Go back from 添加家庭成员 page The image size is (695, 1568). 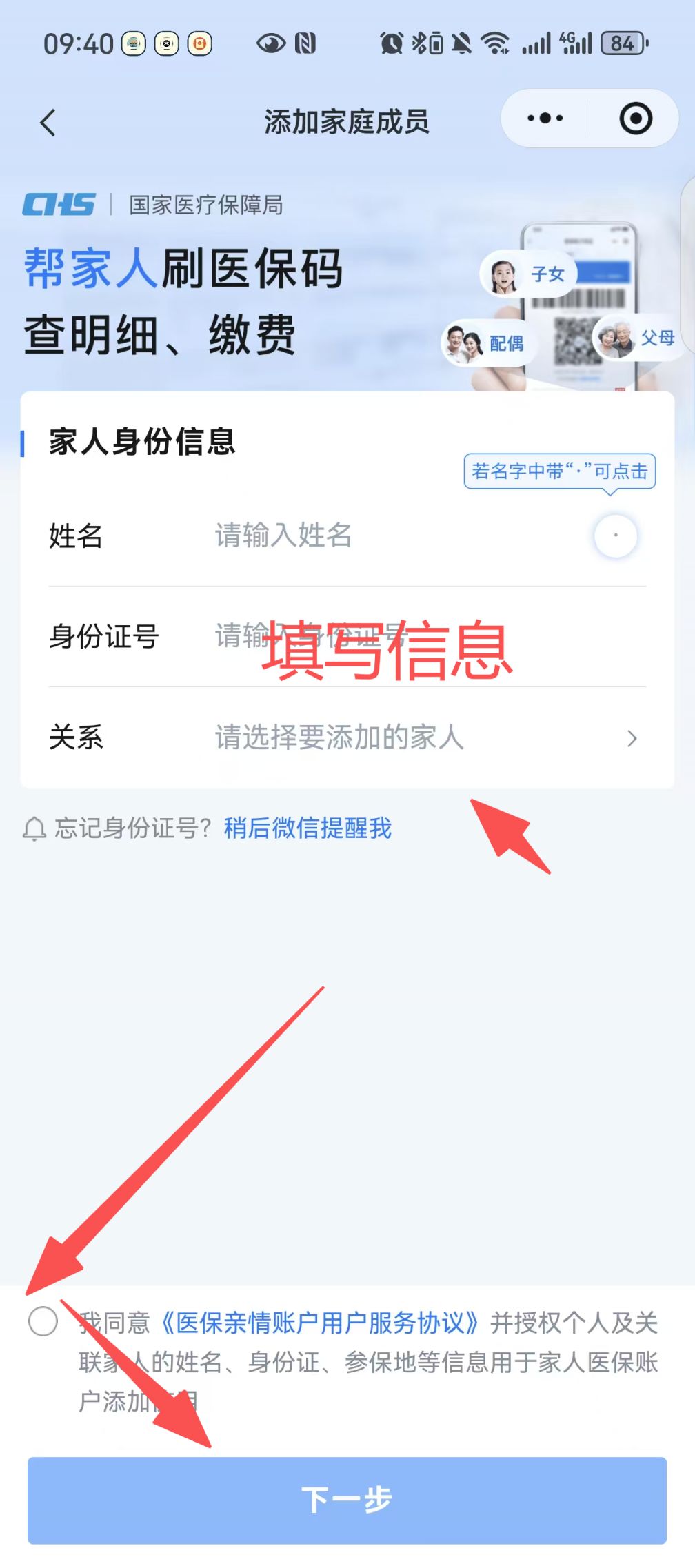click(x=47, y=123)
